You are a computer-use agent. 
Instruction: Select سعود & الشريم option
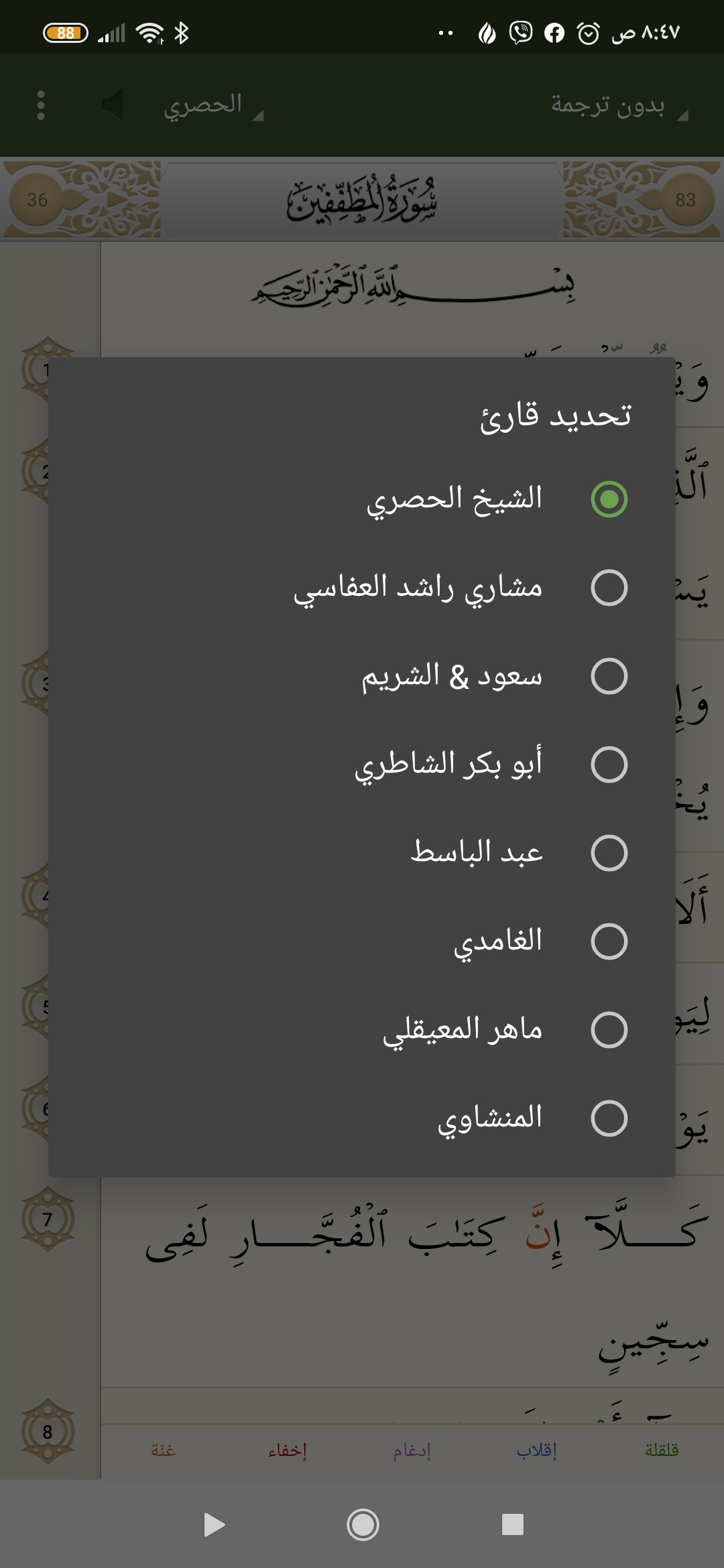[362, 676]
